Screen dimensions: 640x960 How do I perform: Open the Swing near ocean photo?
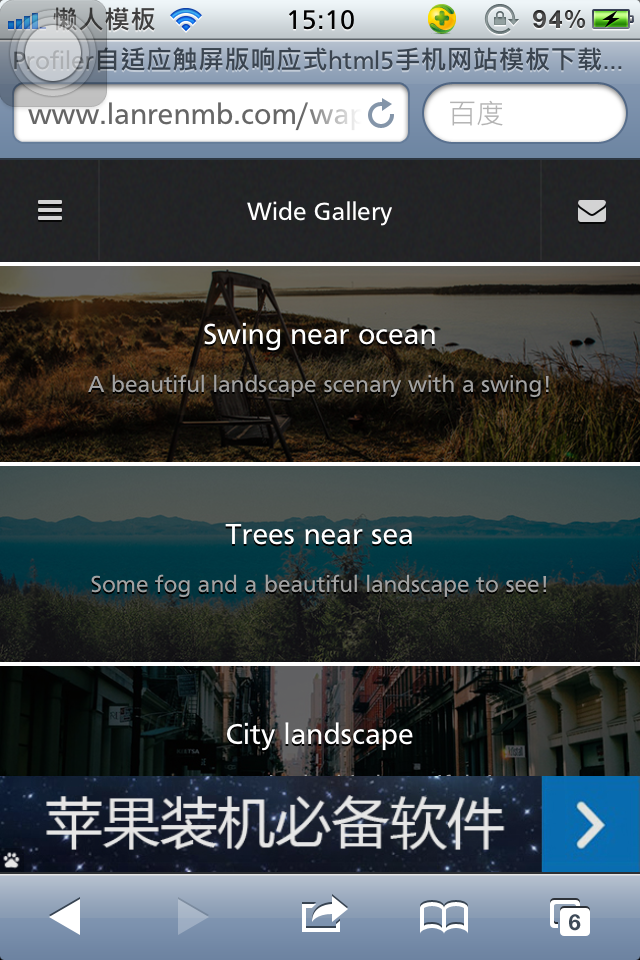point(320,362)
